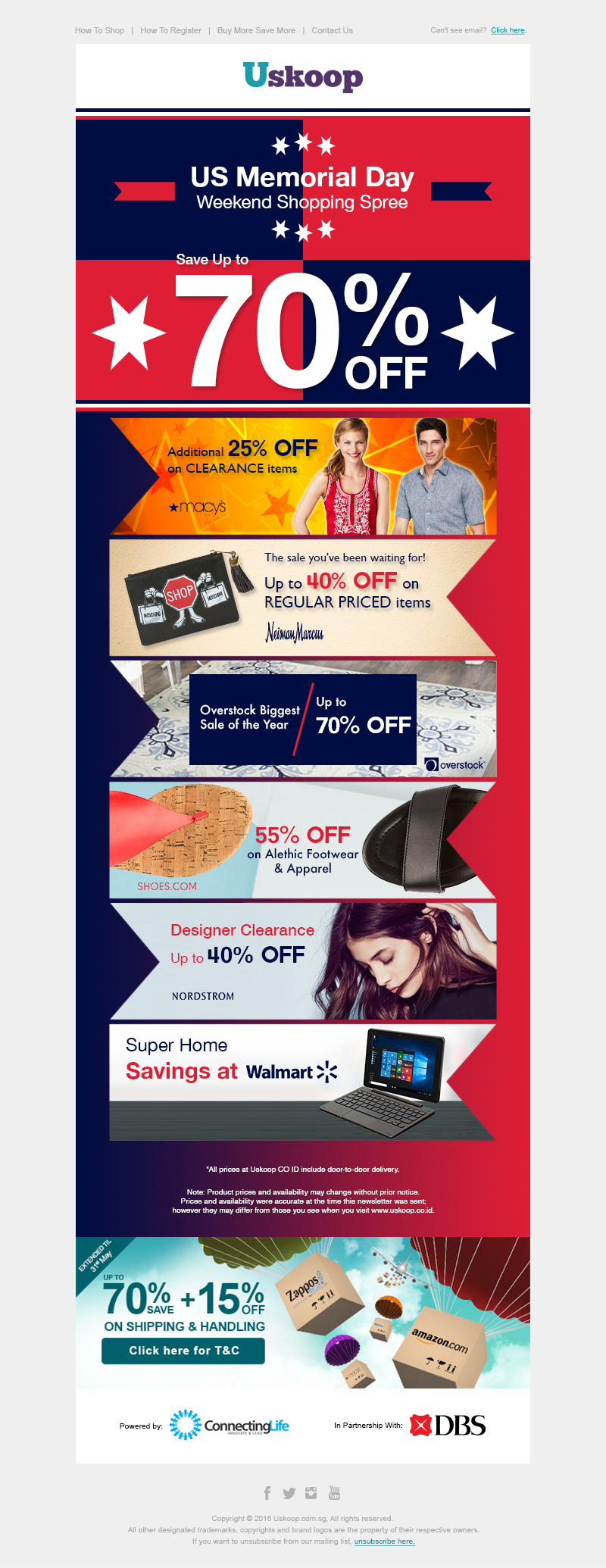Open Nordstrom Designer Clearance banner
The image size is (606, 1568).
click(303, 961)
